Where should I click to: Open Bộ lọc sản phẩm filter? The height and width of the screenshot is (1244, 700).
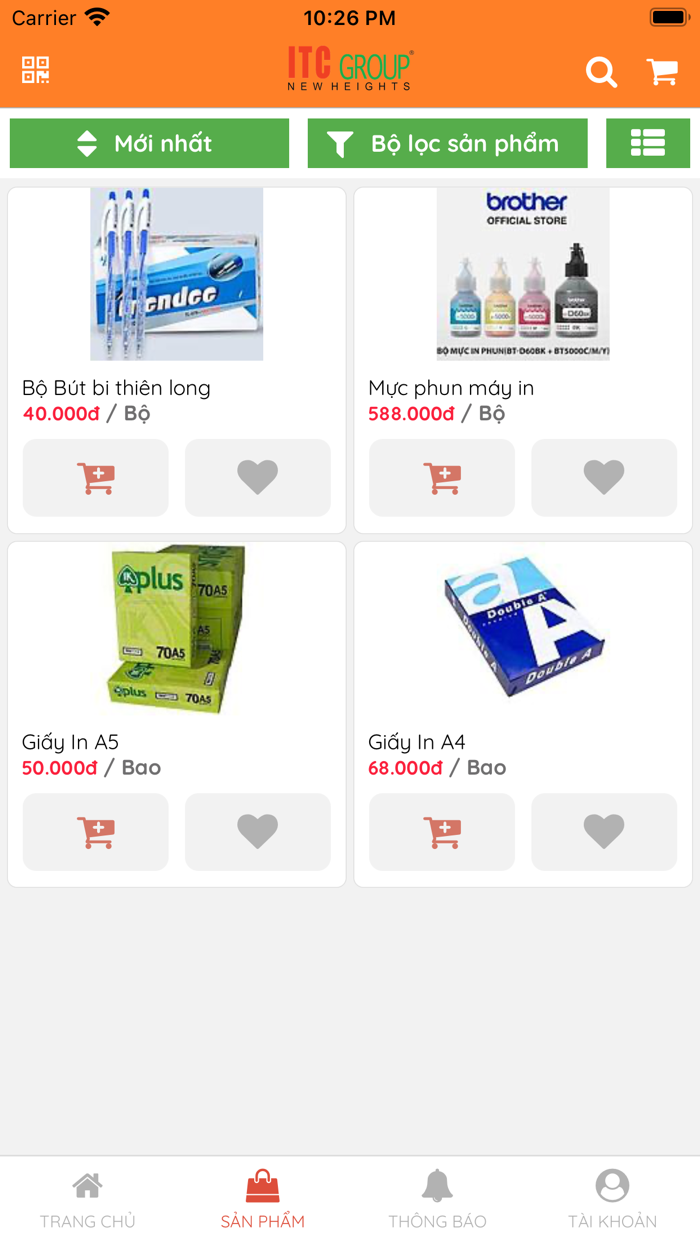click(x=447, y=144)
